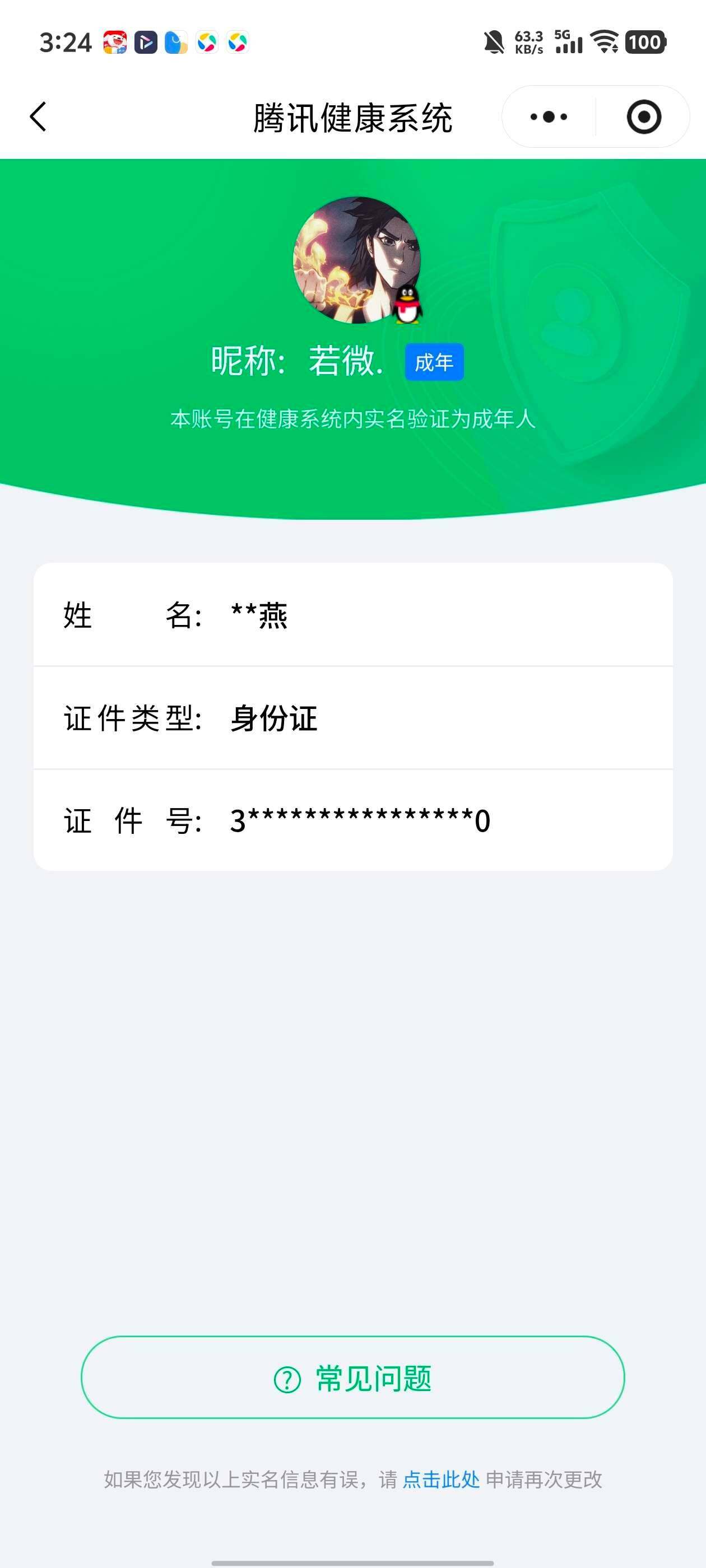Screen dimensions: 706x1568
Task: Tap the dark play-button notification icon
Action: point(146,43)
